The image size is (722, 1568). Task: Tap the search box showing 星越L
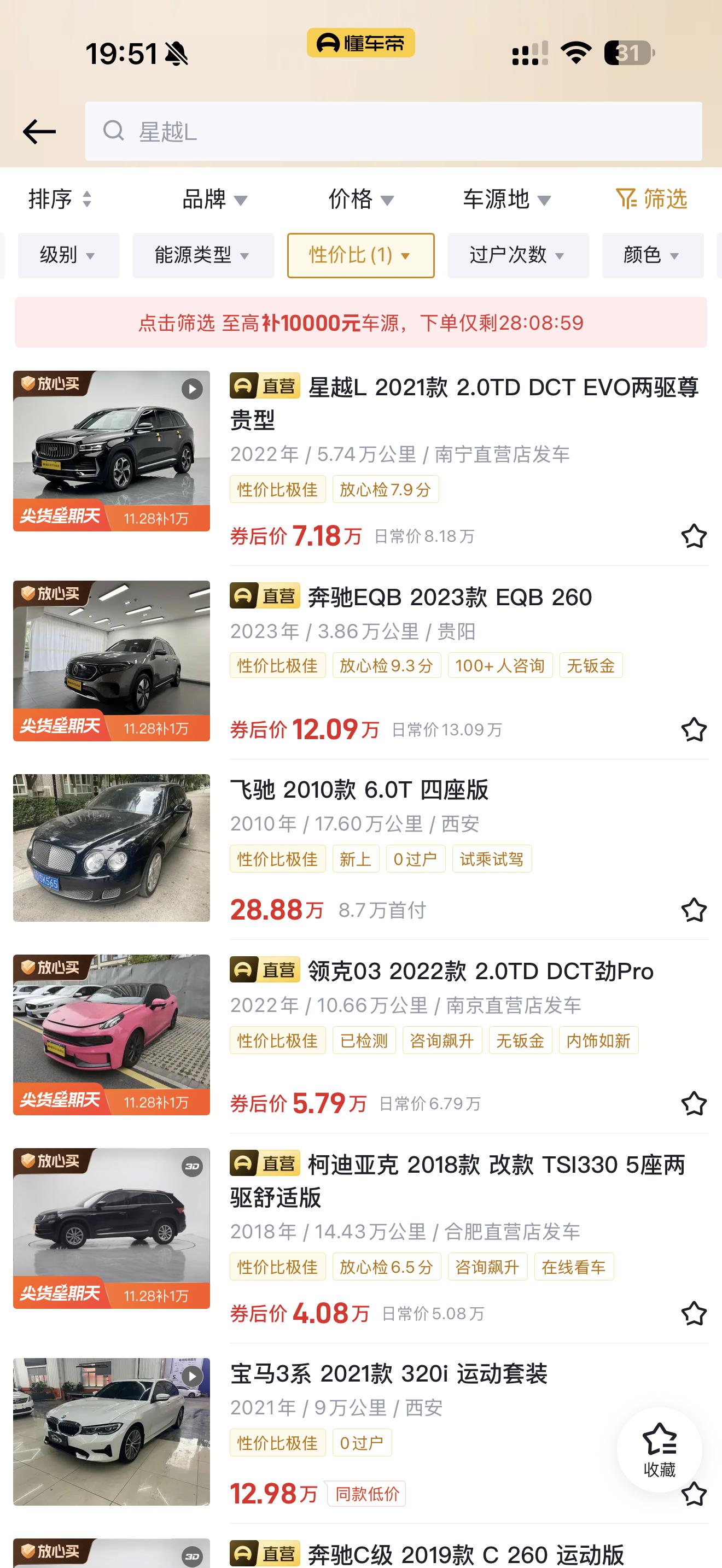tap(393, 131)
